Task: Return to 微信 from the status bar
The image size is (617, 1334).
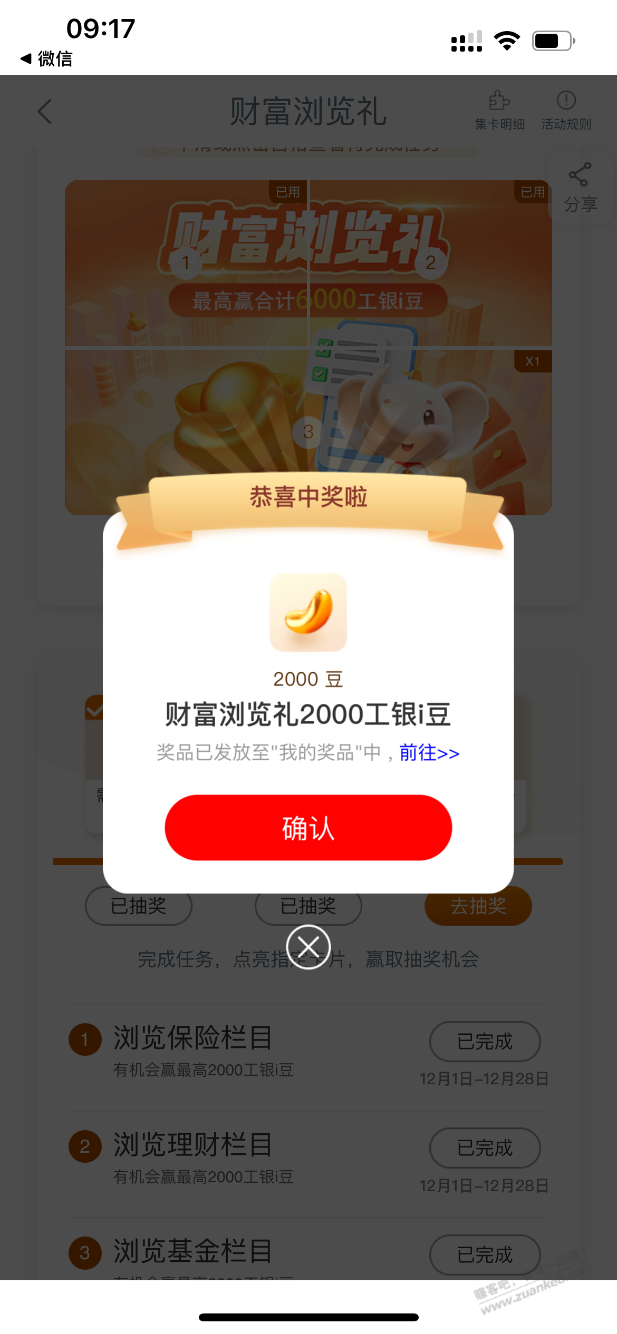Action: [46, 59]
